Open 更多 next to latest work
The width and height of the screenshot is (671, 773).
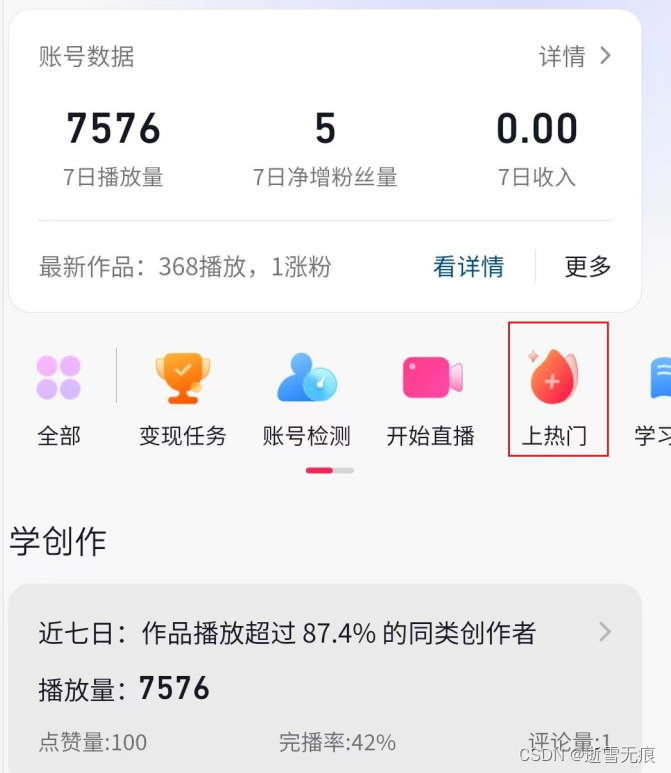(588, 267)
